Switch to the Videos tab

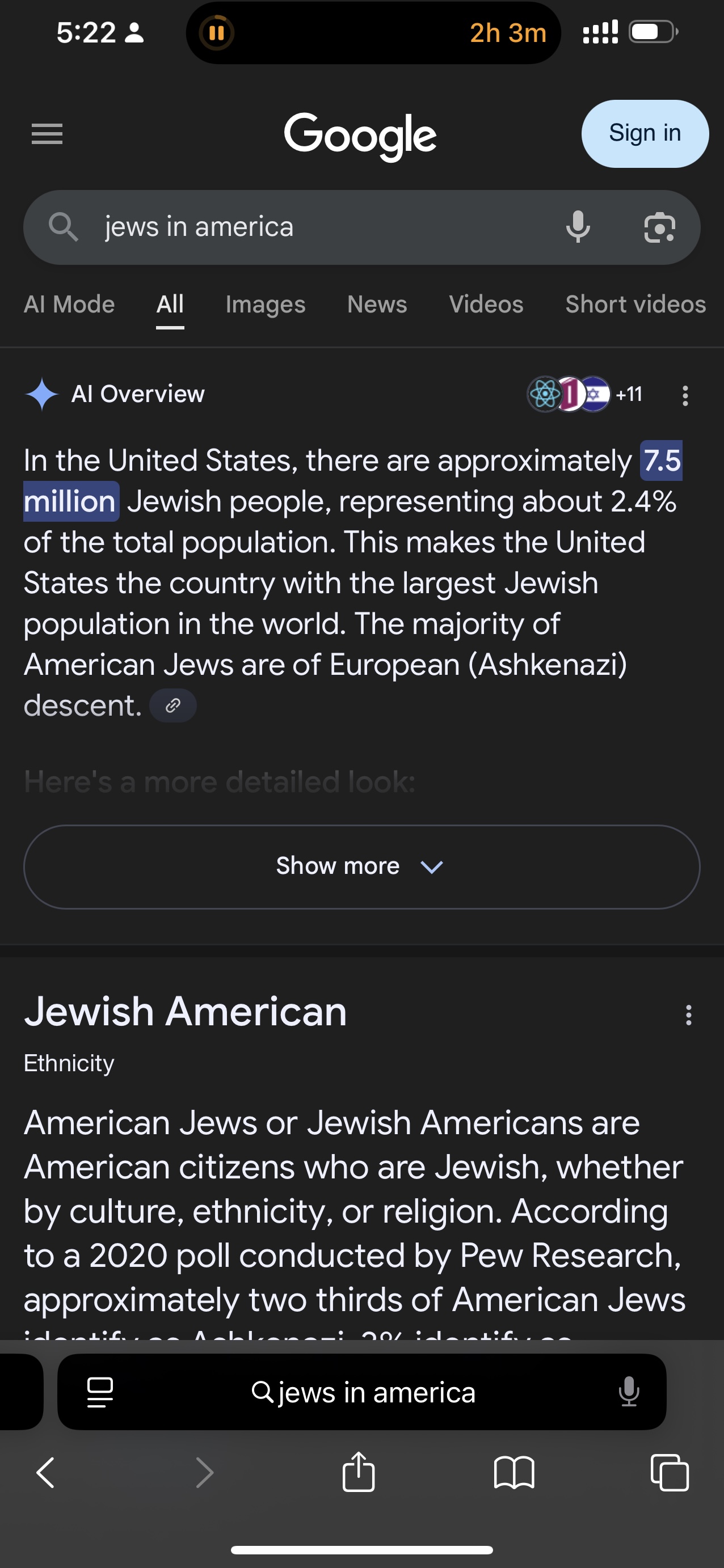[486, 305]
